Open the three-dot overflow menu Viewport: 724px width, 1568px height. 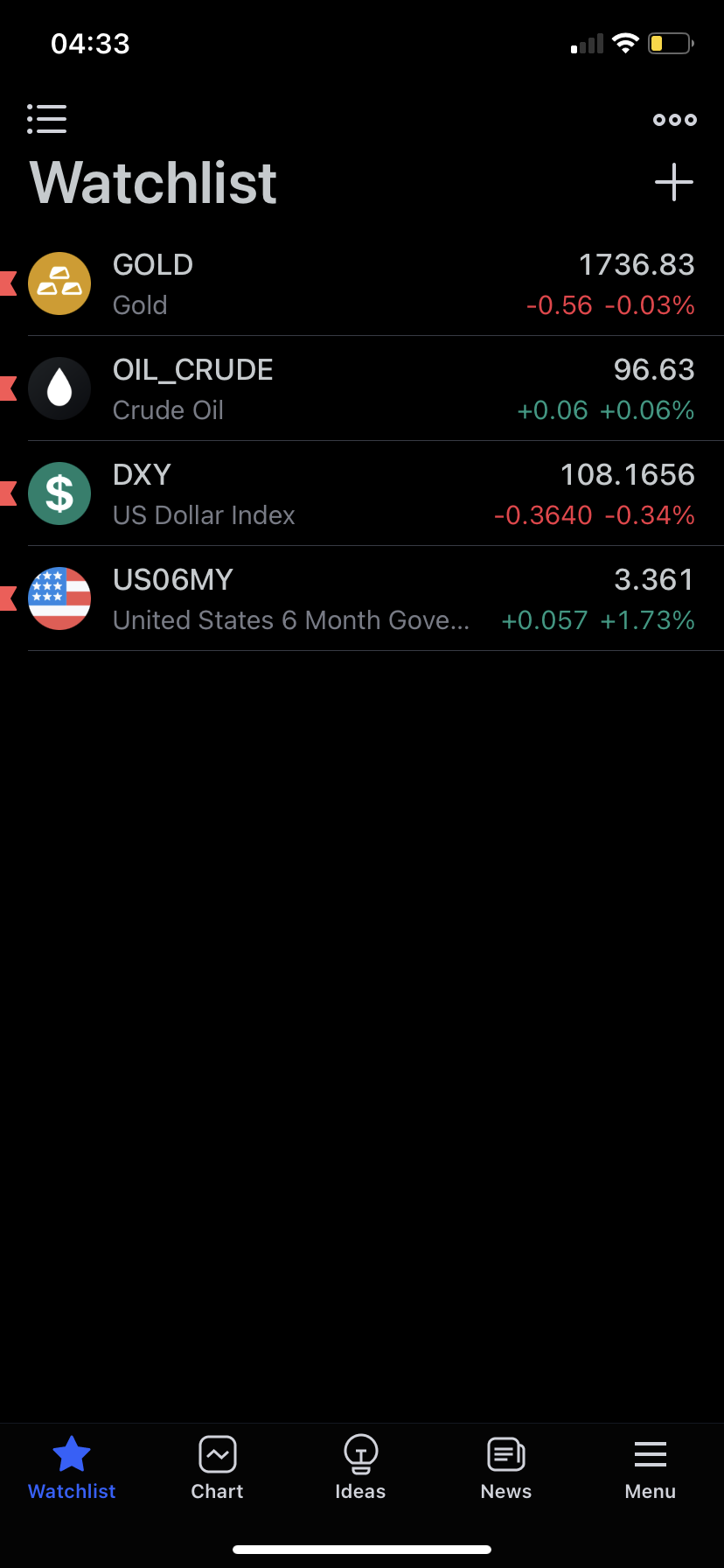[x=674, y=120]
